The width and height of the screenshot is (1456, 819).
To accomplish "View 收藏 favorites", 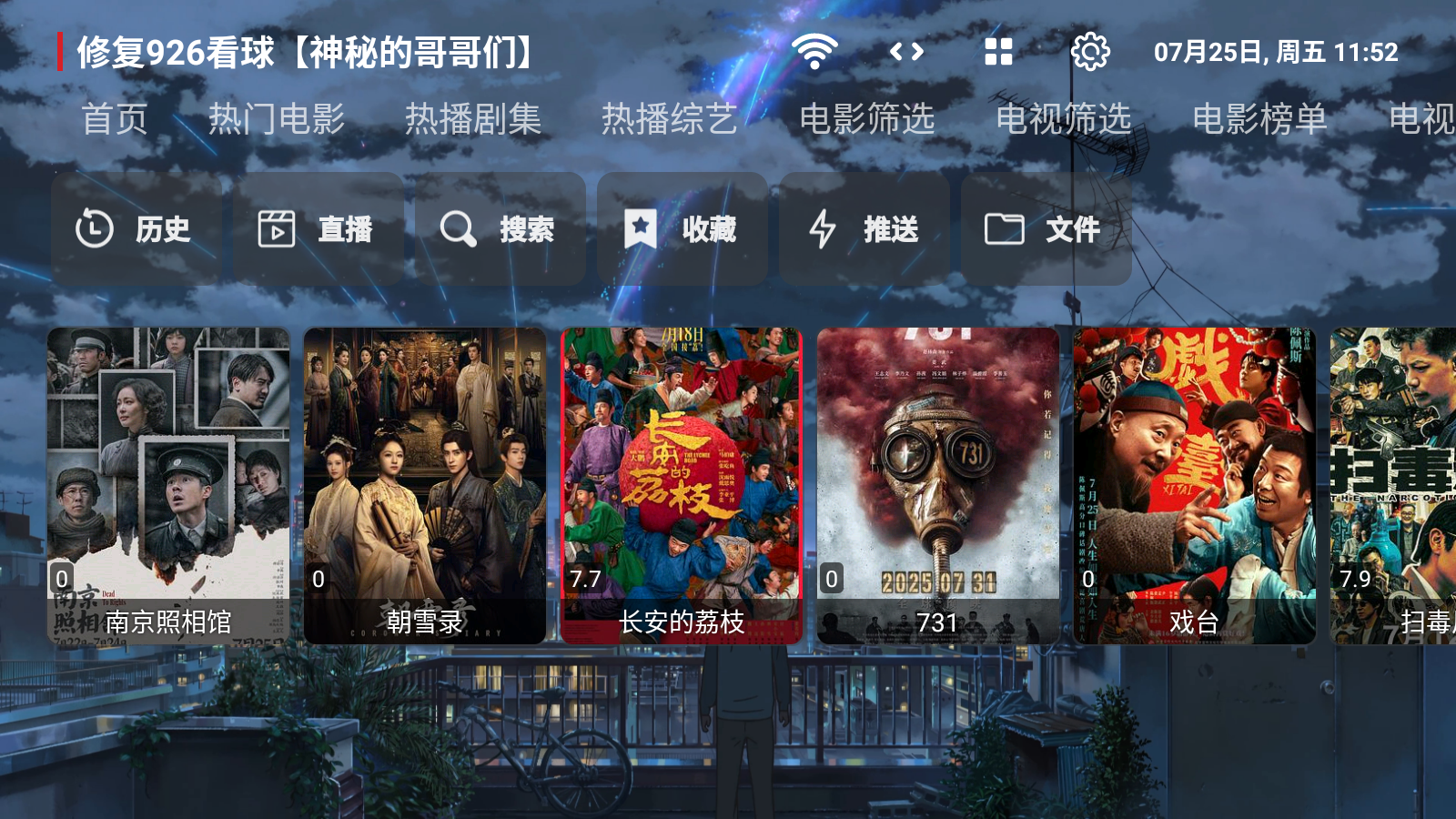I will (682, 229).
